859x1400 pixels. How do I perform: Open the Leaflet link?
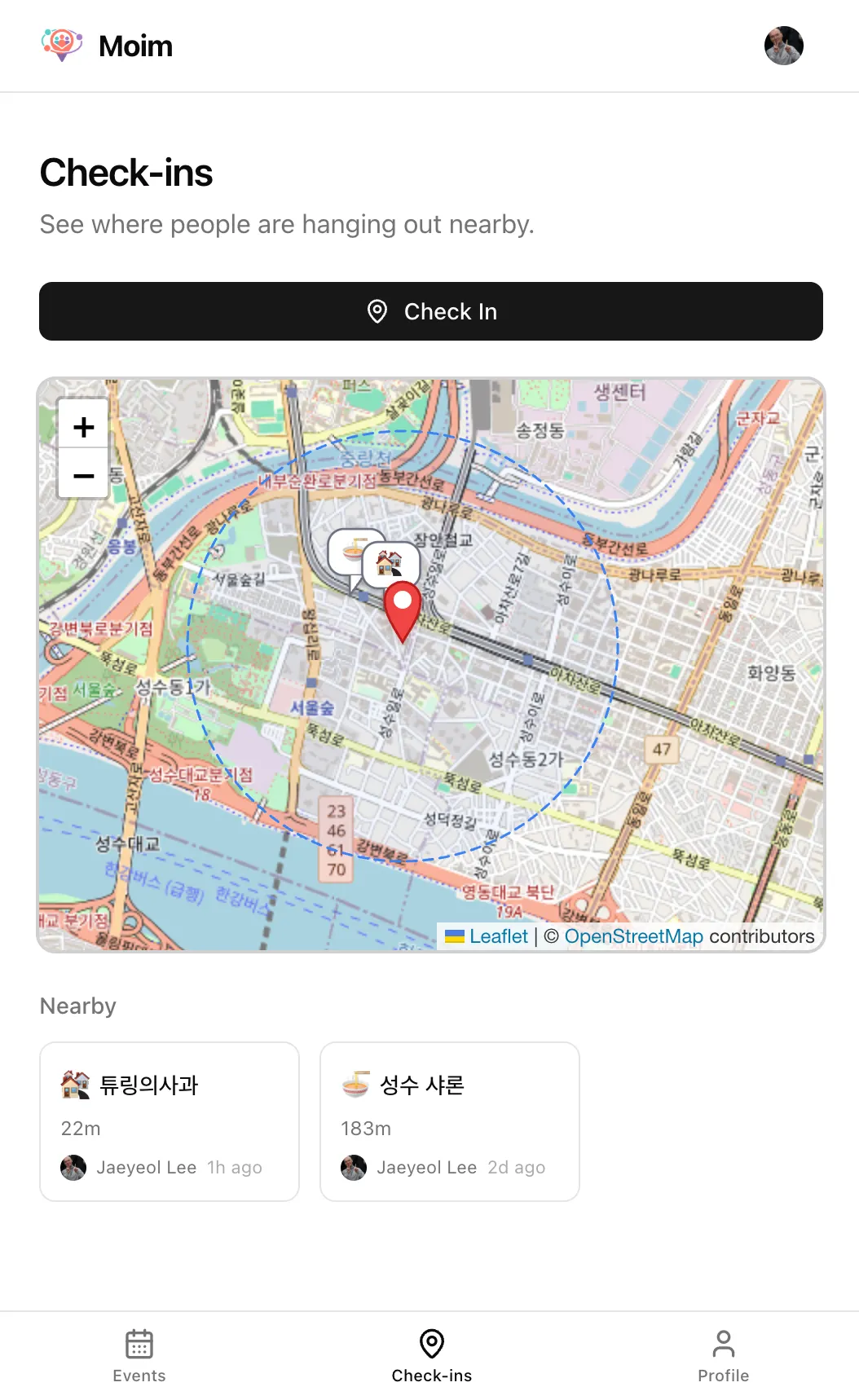click(497, 936)
